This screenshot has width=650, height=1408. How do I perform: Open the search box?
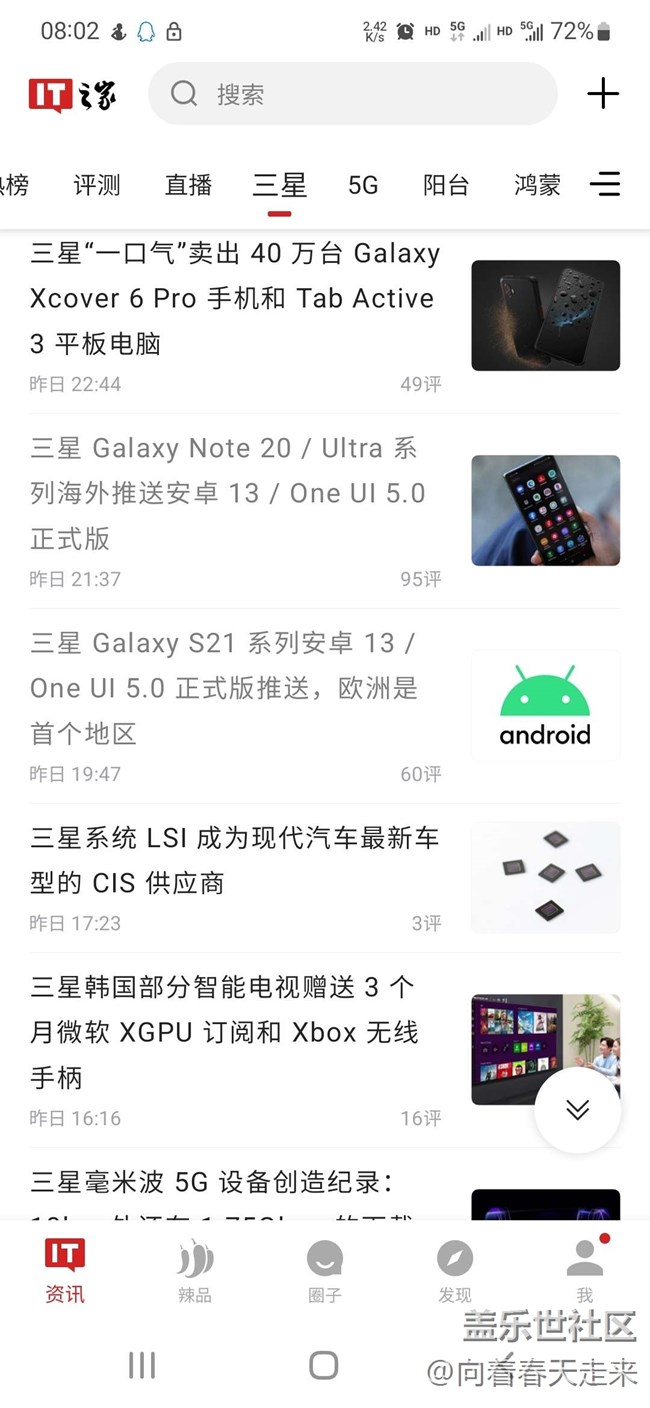click(x=352, y=94)
